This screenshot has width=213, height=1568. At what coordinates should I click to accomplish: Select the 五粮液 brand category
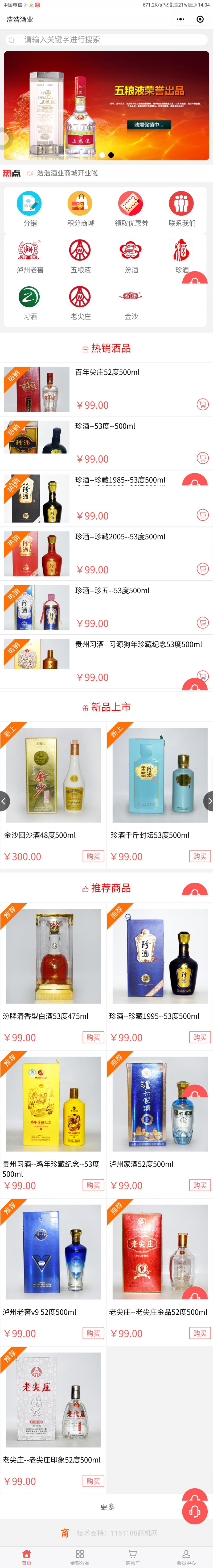coord(80,256)
